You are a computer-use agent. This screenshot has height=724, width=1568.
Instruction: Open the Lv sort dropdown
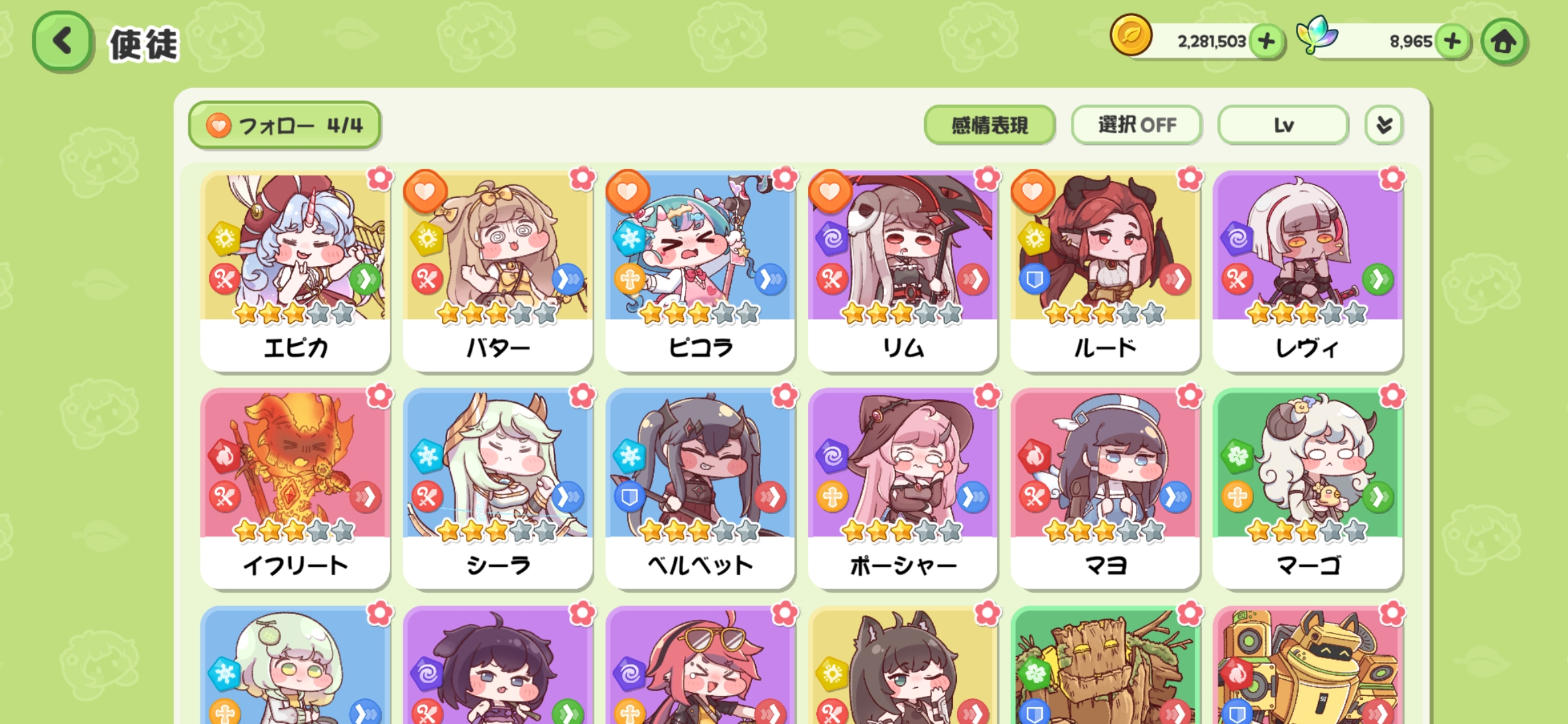[x=1283, y=125]
